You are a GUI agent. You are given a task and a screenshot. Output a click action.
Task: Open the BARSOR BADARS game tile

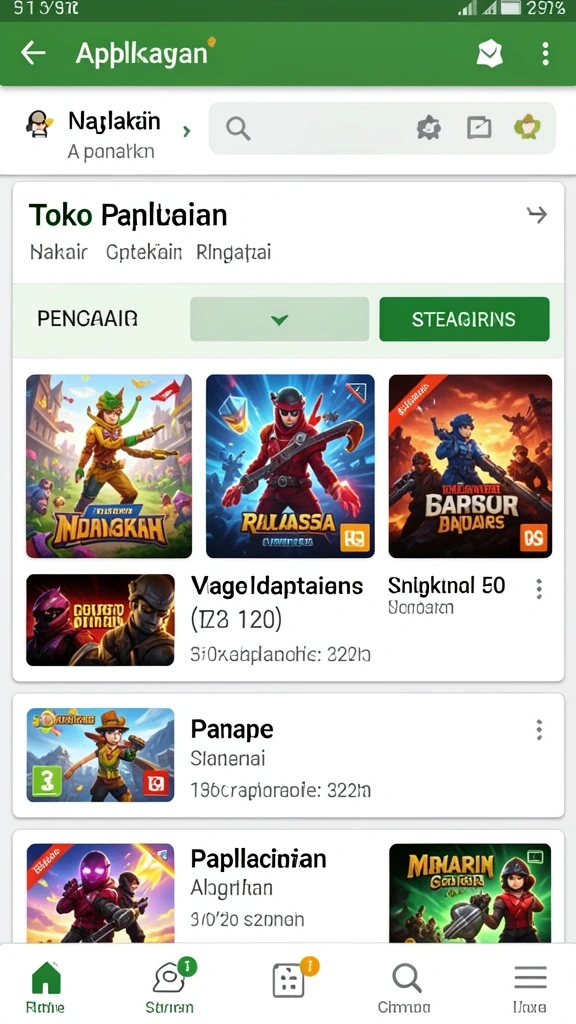[470, 466]
